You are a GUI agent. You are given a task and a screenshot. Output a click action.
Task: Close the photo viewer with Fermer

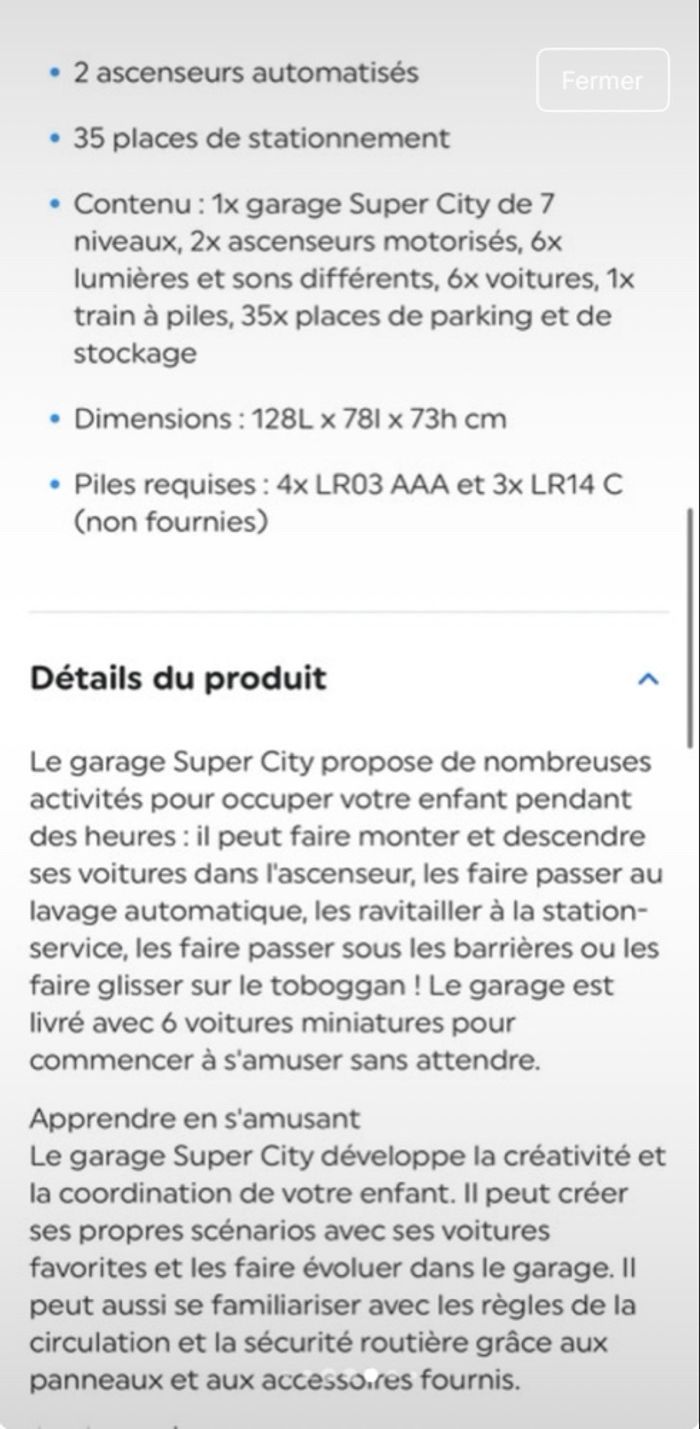tap(602, 80)
